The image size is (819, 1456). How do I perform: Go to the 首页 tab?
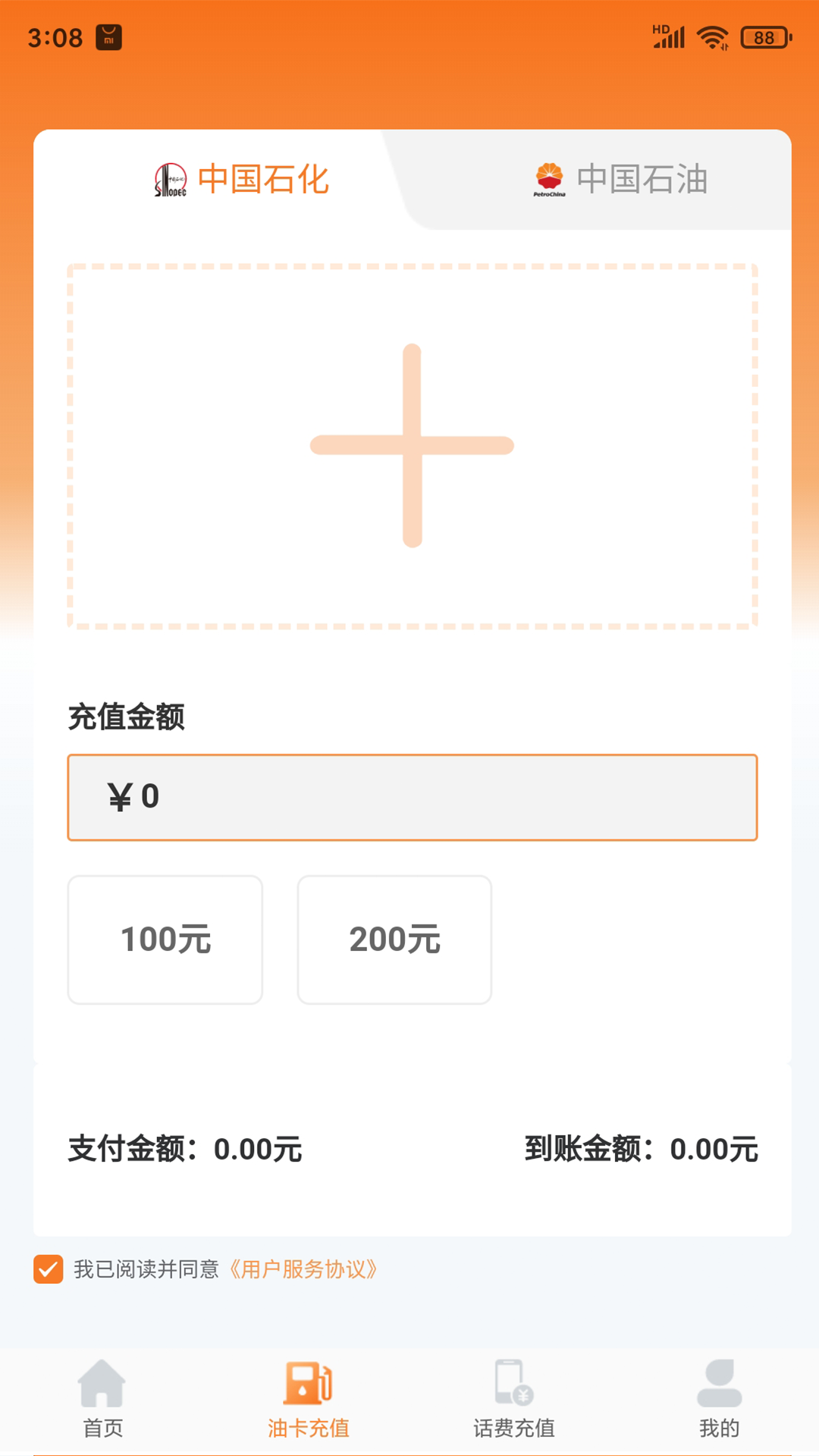coord(102,1399)
